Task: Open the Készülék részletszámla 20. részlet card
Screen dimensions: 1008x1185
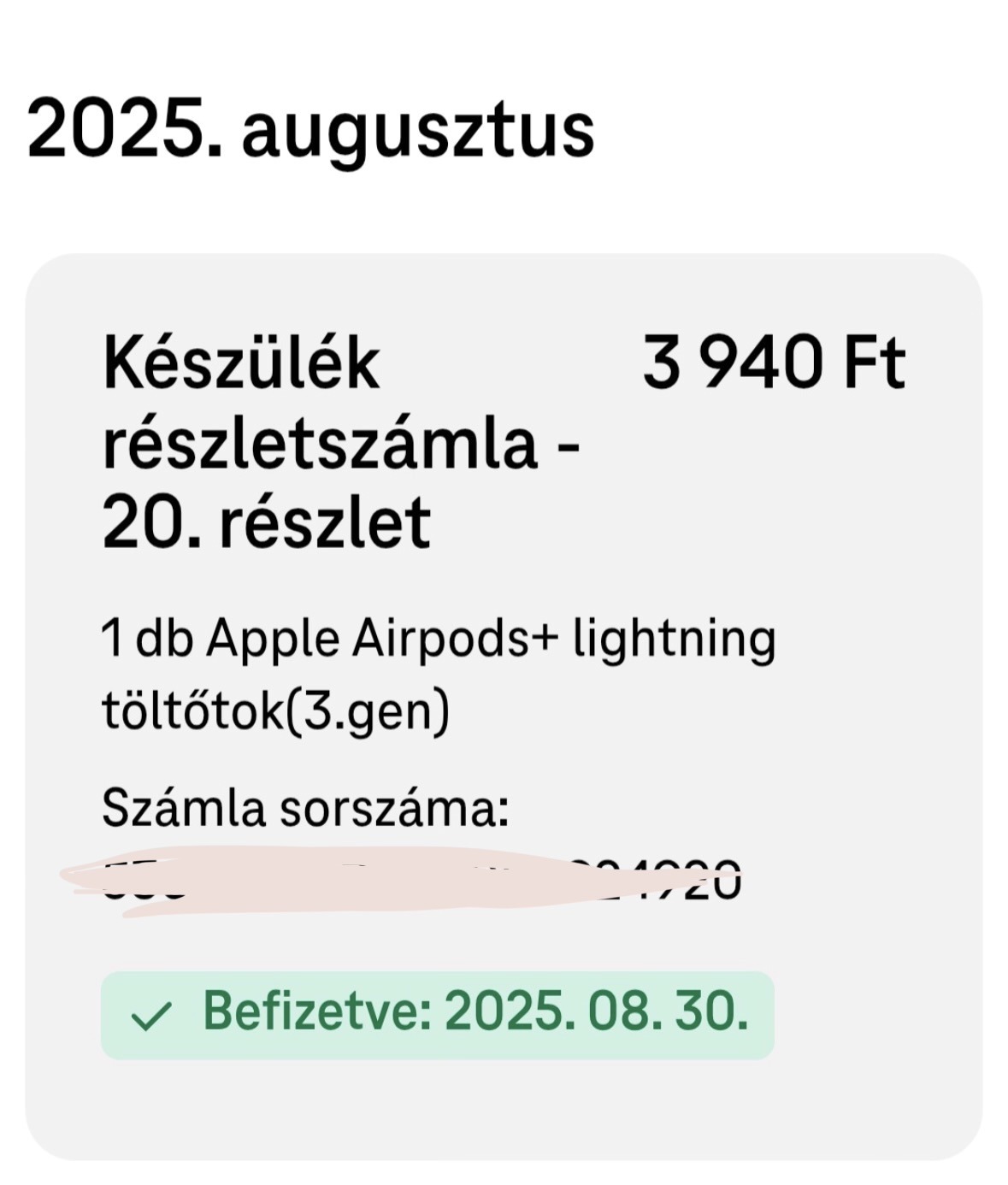Action: pos(342,443)
